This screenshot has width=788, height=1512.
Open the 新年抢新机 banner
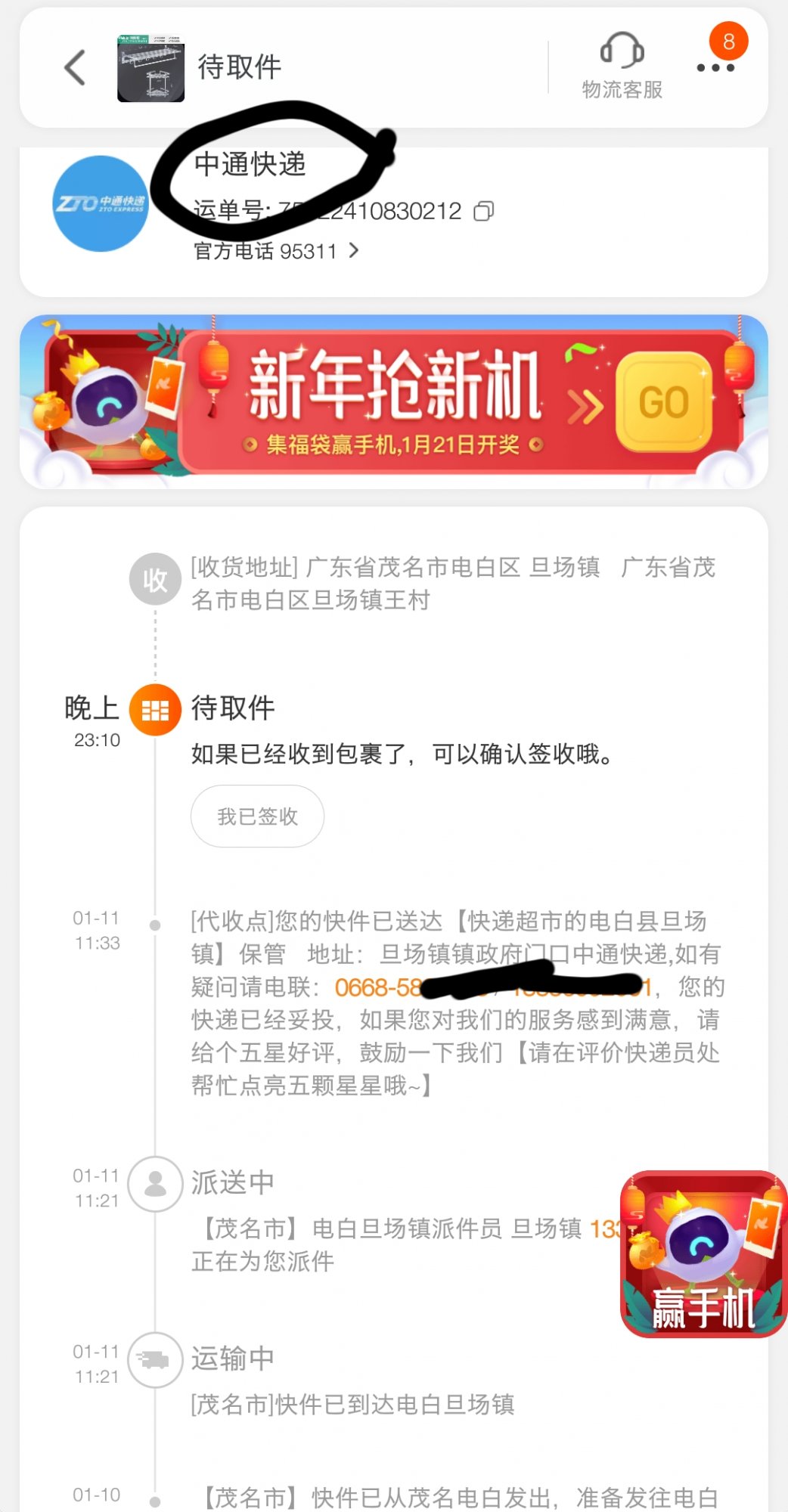(393, 401)
